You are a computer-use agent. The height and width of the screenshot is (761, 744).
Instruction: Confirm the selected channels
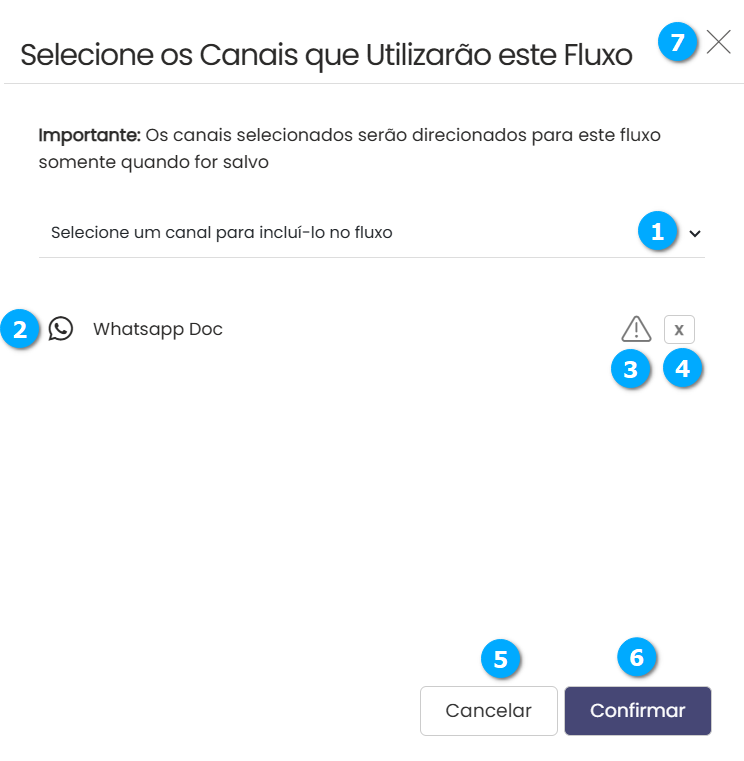pos(637,711)
